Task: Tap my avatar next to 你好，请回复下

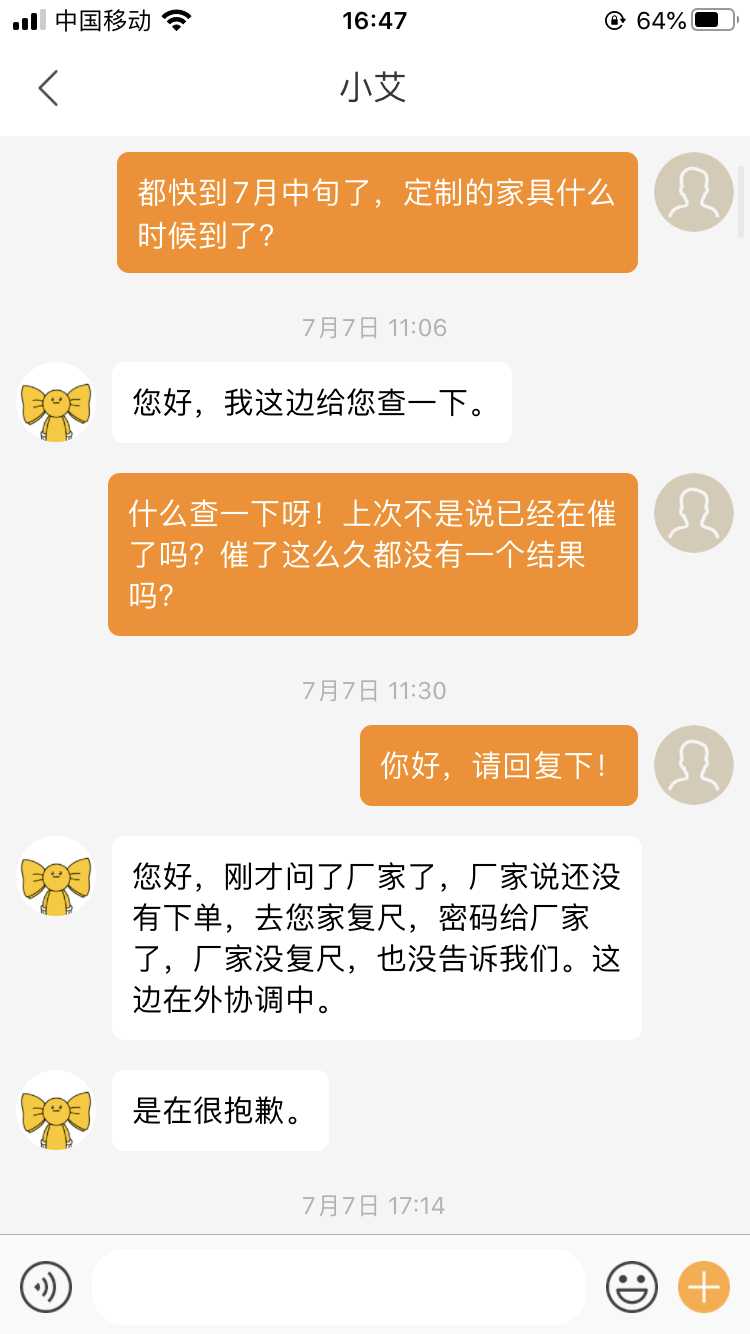Action: coord(693,765)
